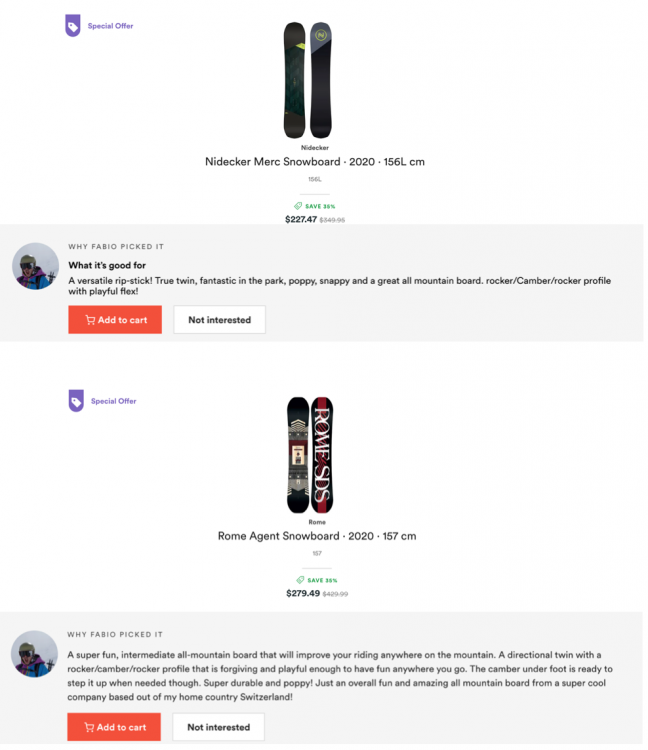
Task: Add Nidecker Merc Snowboard to cart
Action: 115,320
